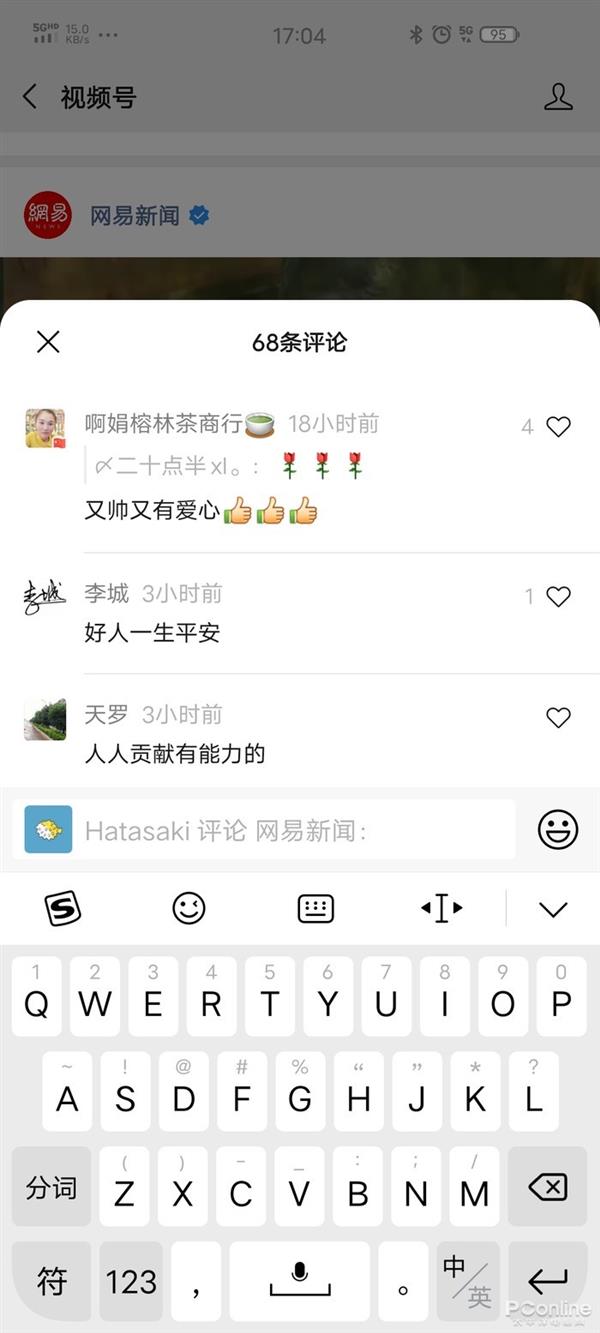The image size is (600, 1333).
Task: Switch keyboard layout via keyboard icon
Action: [x=316, y=908]
